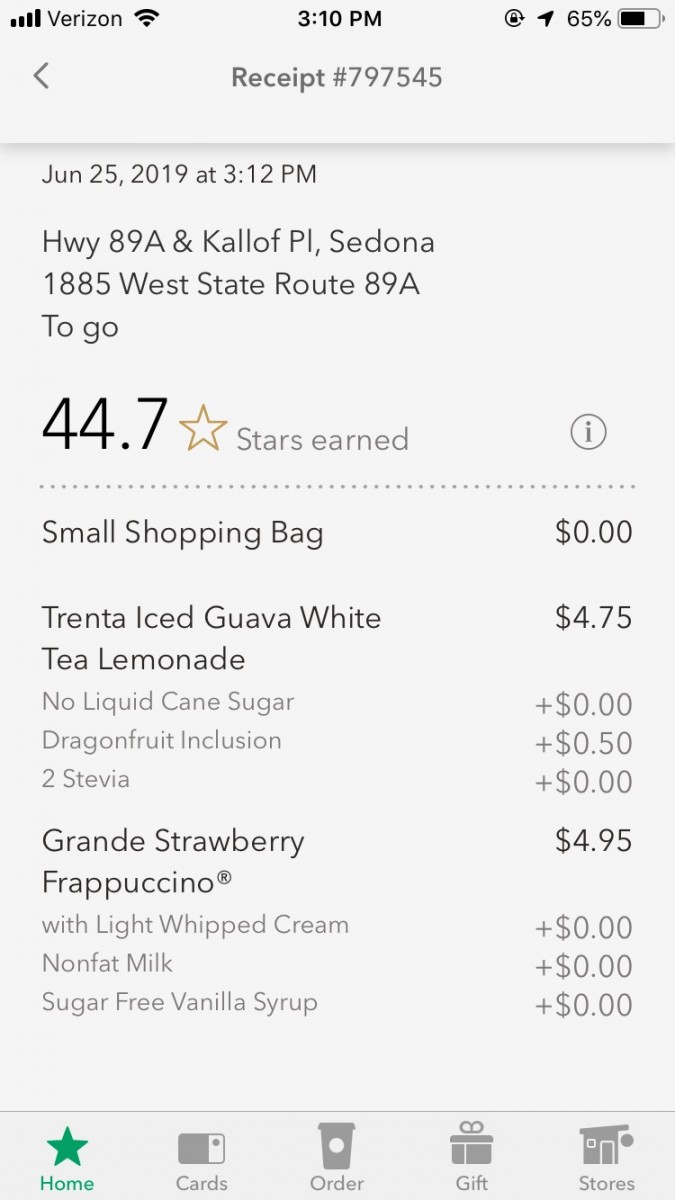The height and width of the screenshot is (1200, 675).
Task: Switch to the Home tab
Action: tap(67, 1158)
